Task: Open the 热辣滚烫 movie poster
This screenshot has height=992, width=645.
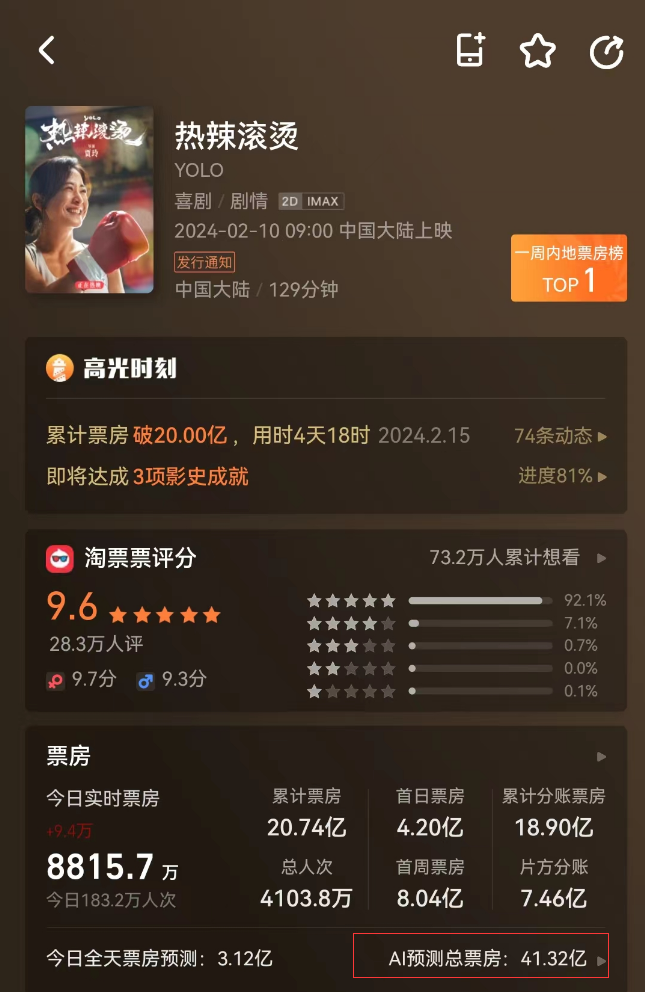Action: (89, 199)
